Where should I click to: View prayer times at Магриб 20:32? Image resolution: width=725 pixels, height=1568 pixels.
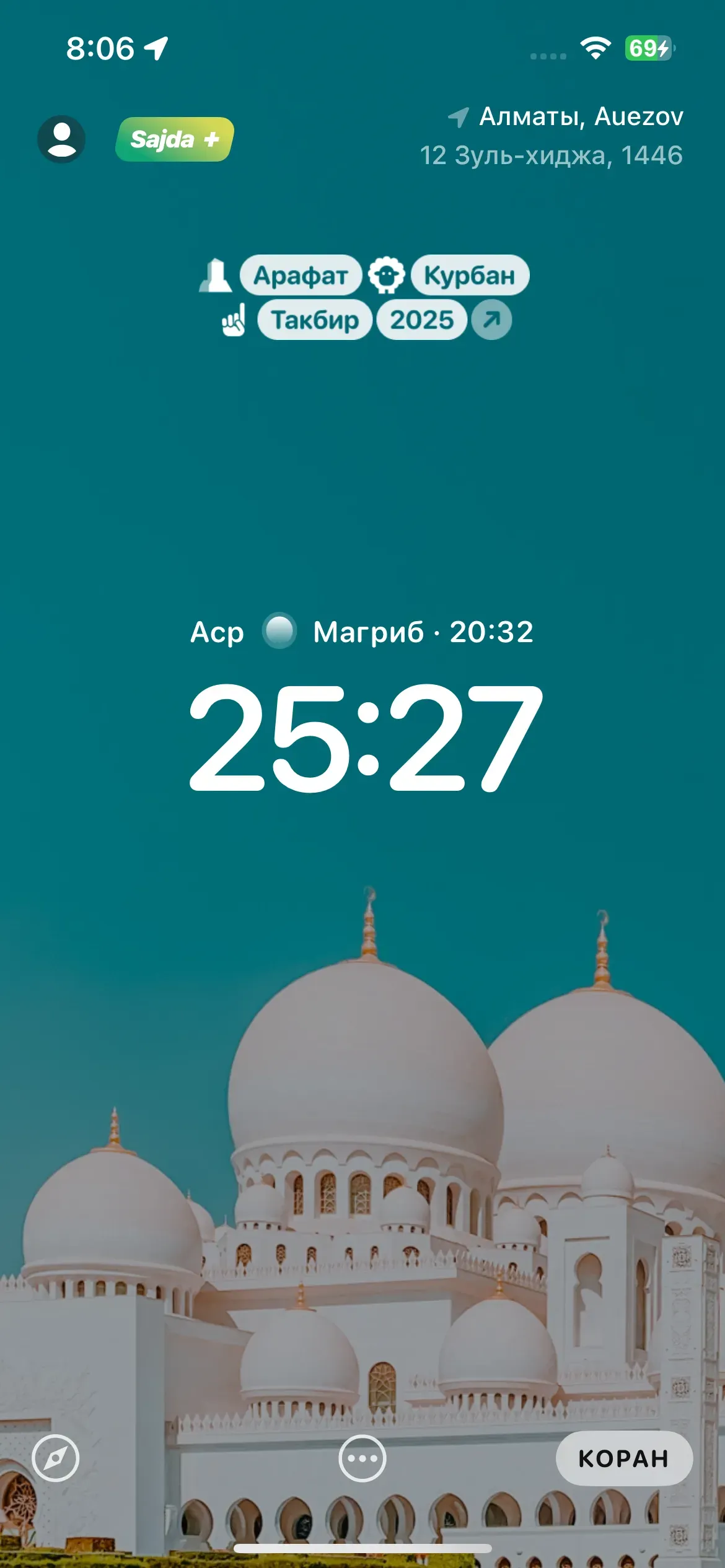point(423,632)
